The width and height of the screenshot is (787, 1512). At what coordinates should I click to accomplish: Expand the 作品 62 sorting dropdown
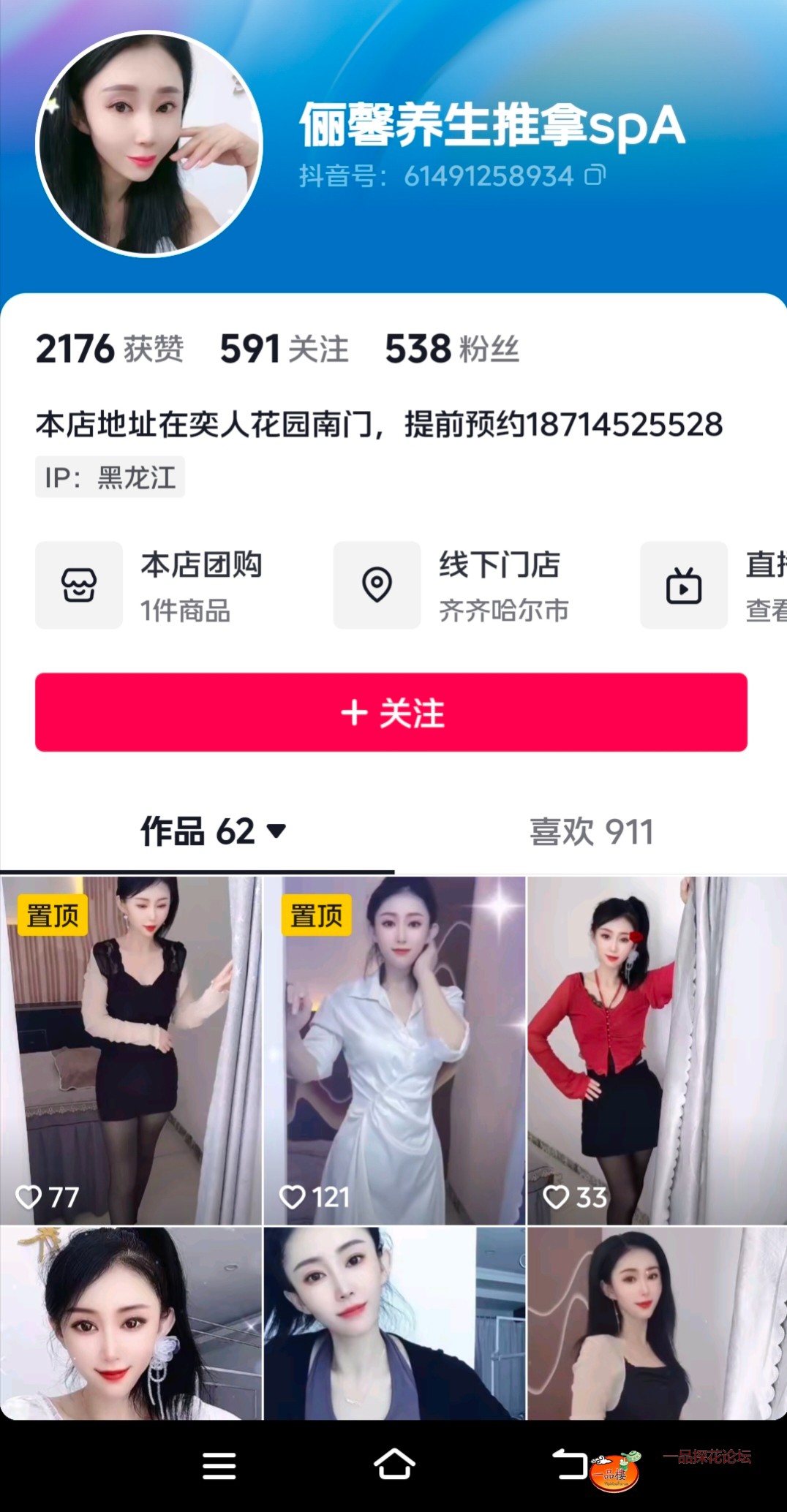(x=276, y=831)
